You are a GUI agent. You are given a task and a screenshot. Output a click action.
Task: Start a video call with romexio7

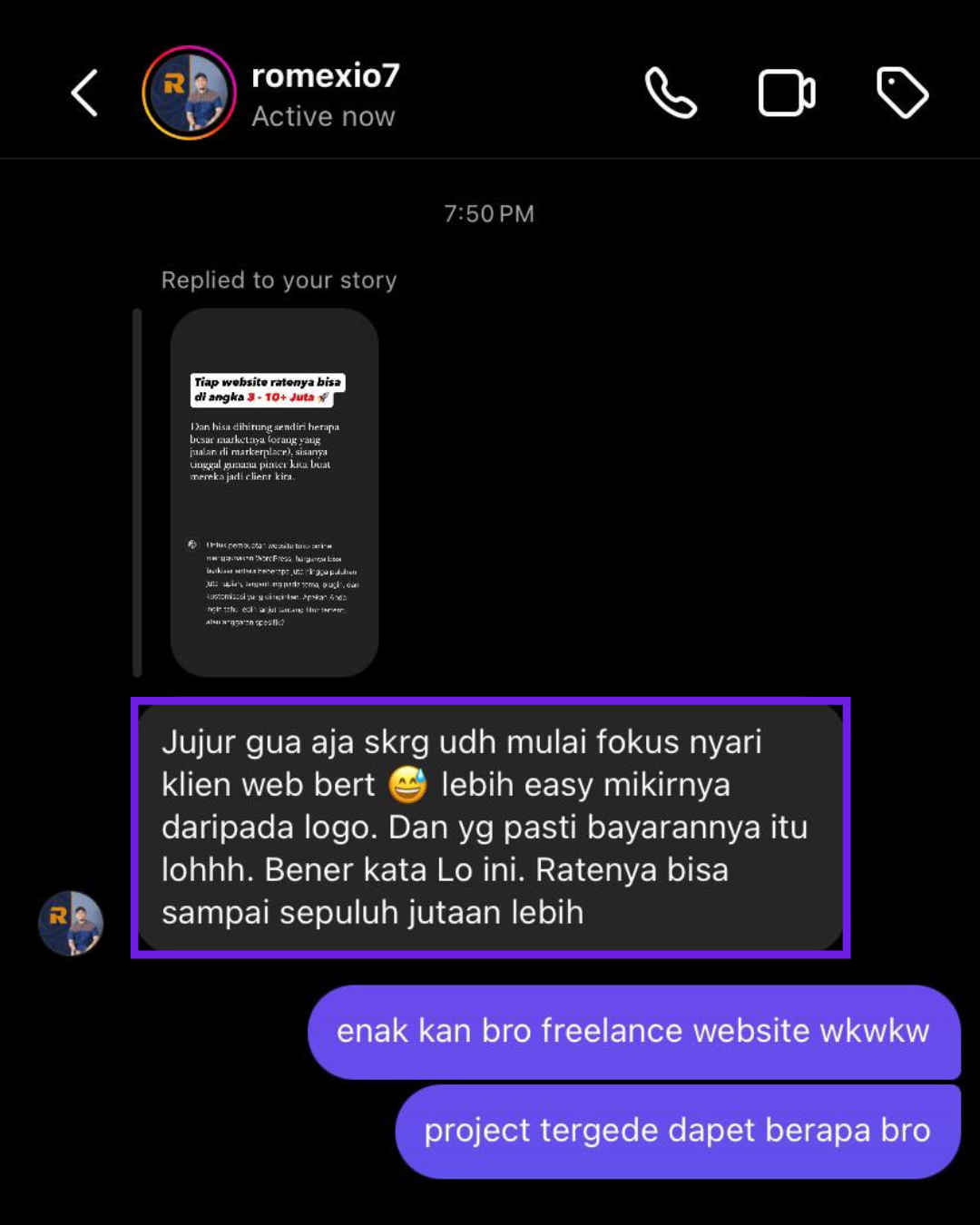pyautogui.click(x=786, y=93)
